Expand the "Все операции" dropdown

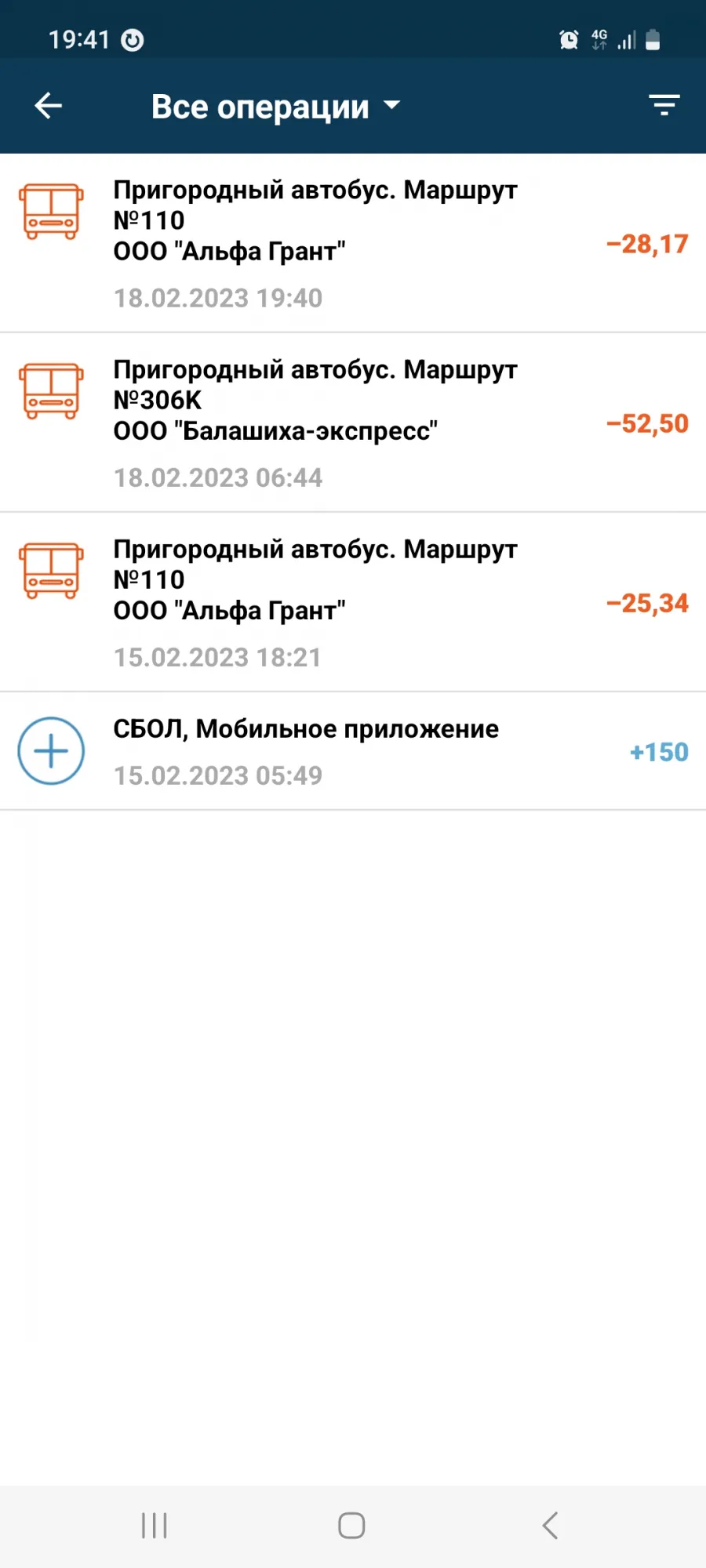(275, 107)
